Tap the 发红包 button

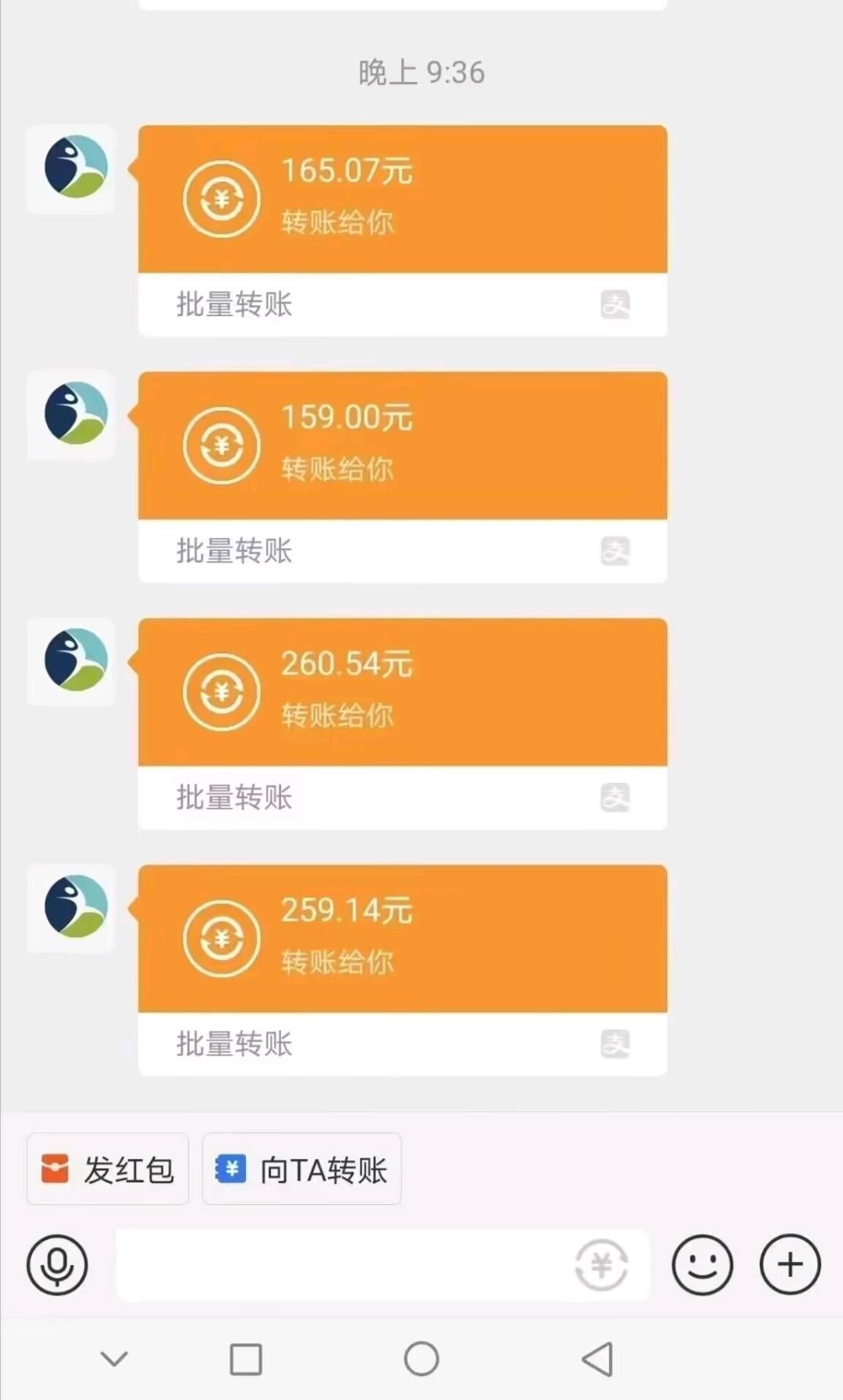tap(108, 1169)
